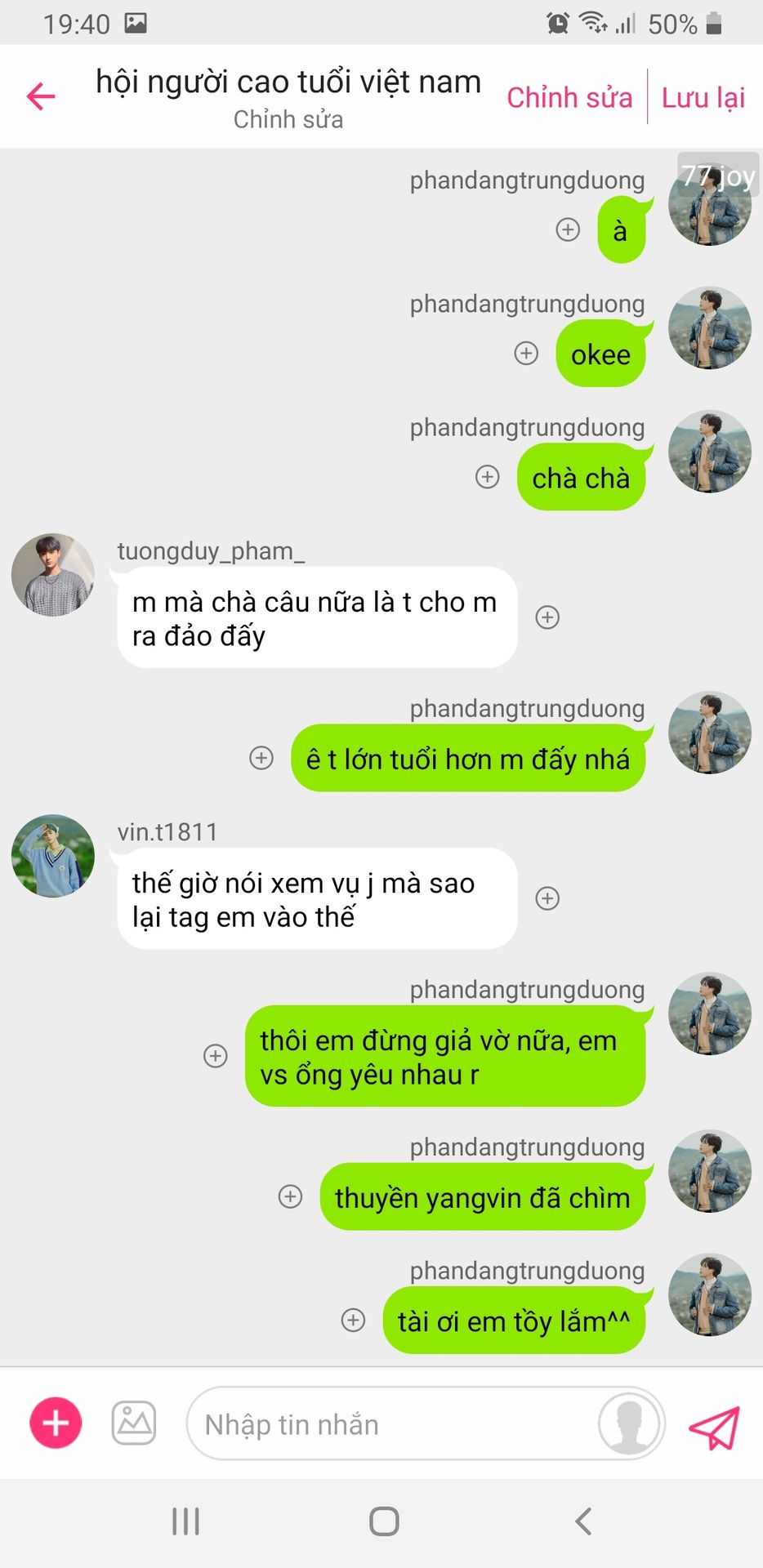Screen dimensions: 763x1568
Task: Tap the plus icon beside 'chà chà' message
Action: [x=488, y=477]
